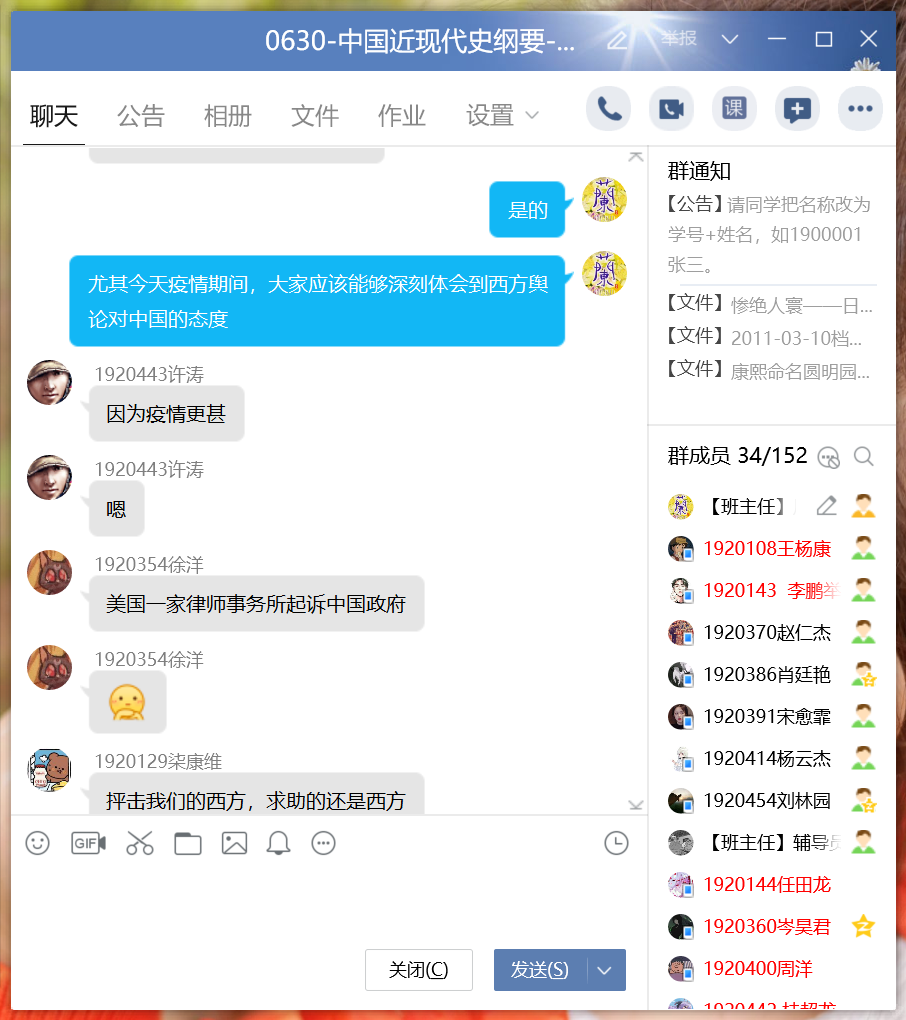Start a video call in the group

[672, 110]
